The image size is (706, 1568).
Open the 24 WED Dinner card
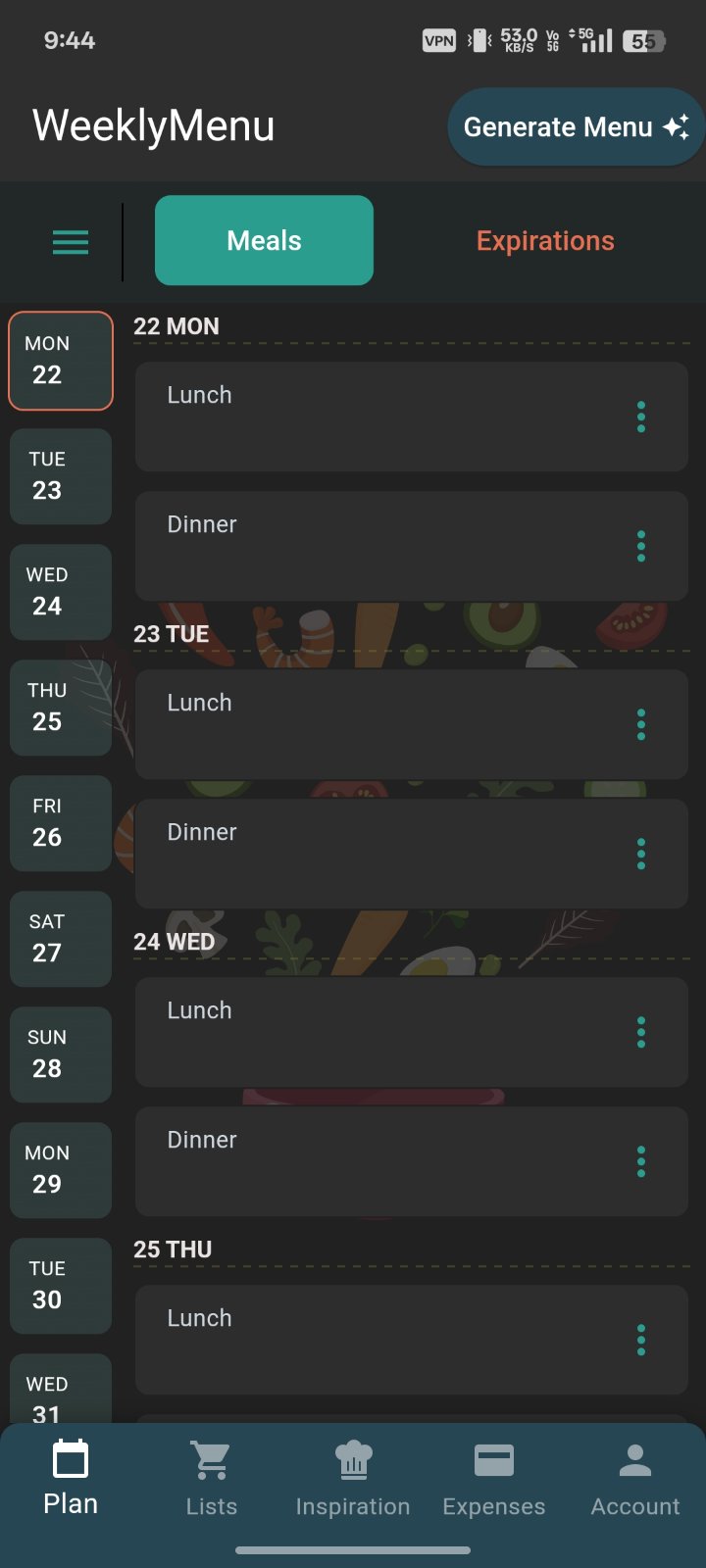click(382, 1161)
